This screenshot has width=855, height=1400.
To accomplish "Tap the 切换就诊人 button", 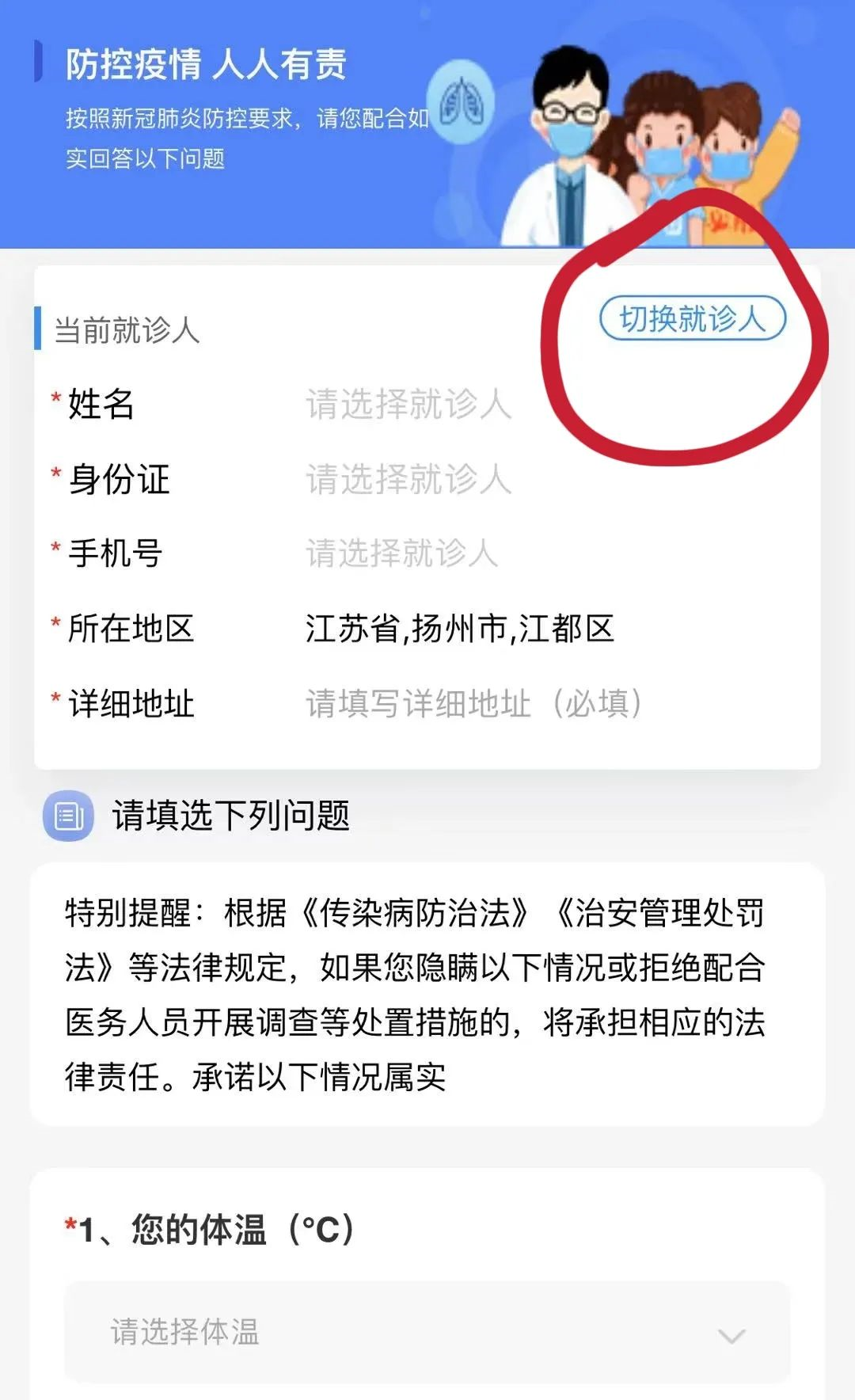I will point(692,319).
